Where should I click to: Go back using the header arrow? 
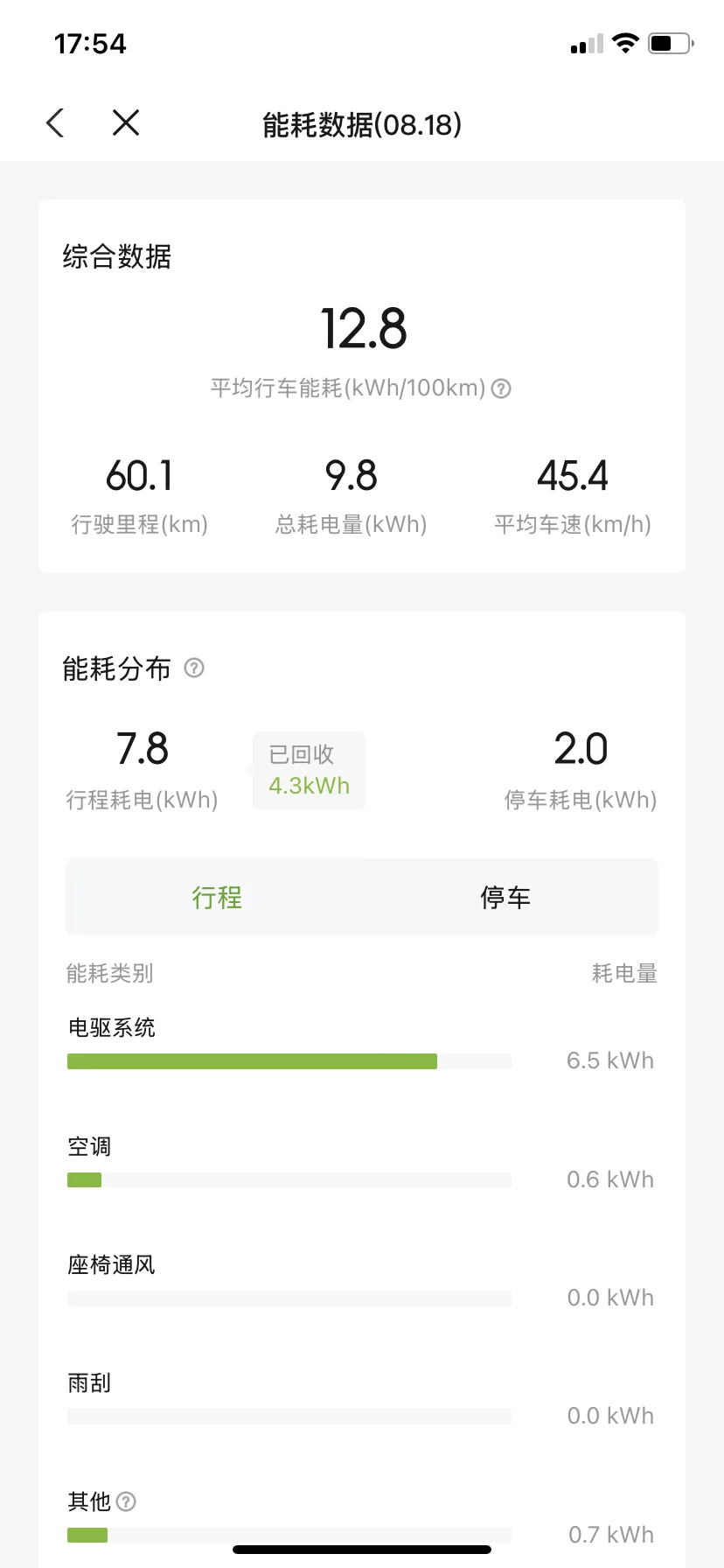(55, 122)
